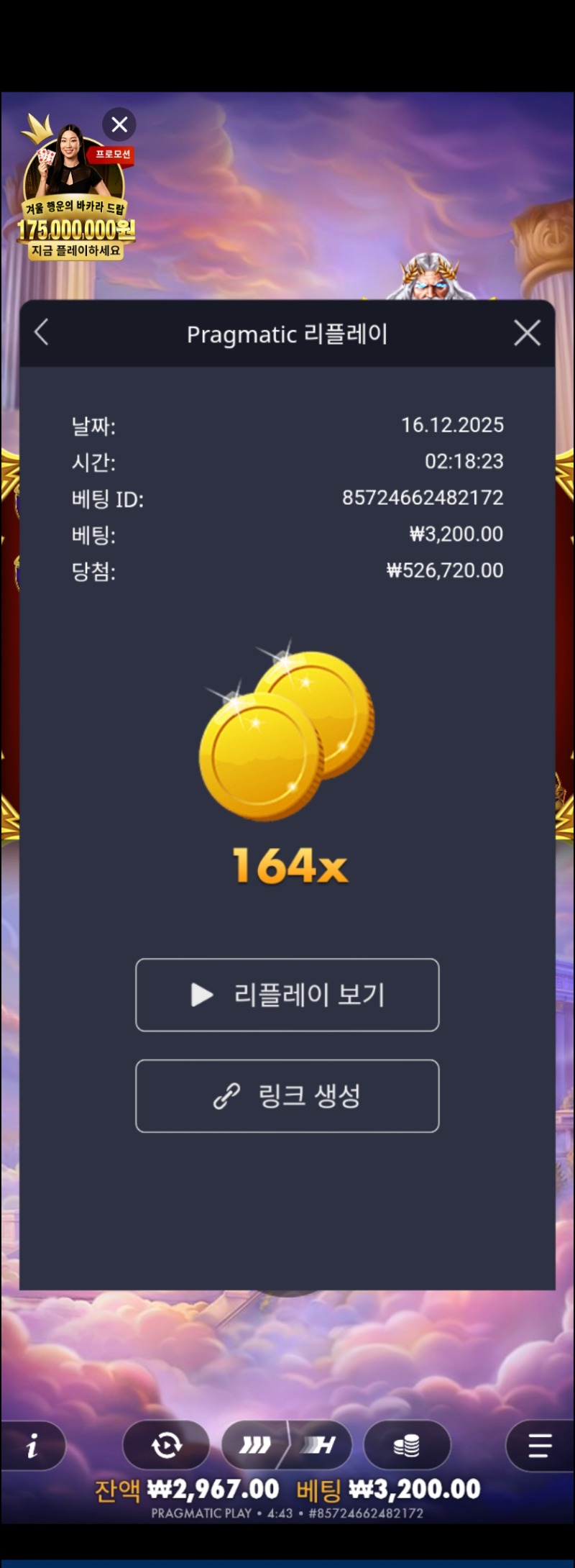
Task: Generate a link with 링크 생성
Action: [287, 1095]
